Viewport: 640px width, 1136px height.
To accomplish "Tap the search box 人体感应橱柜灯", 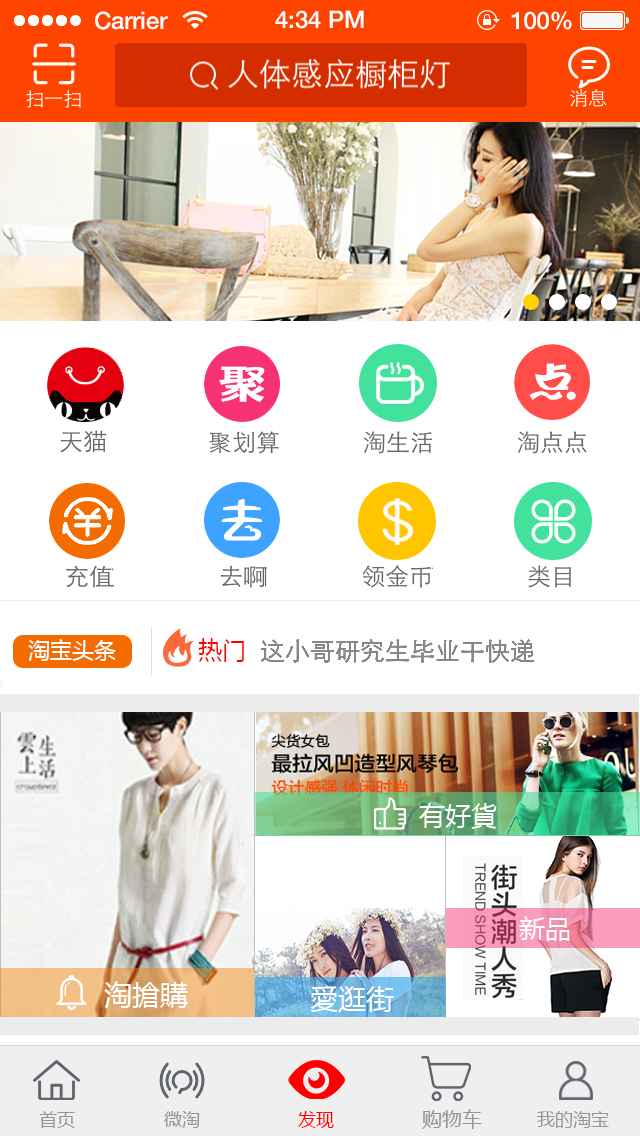I will coord(320,75).
